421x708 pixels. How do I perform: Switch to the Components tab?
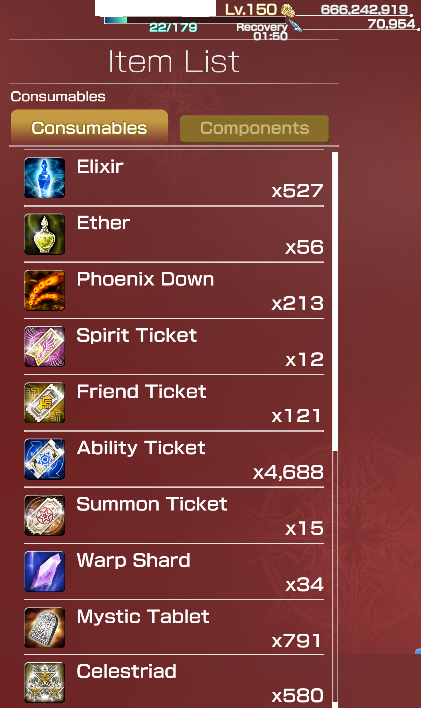[x=254, y=128]
